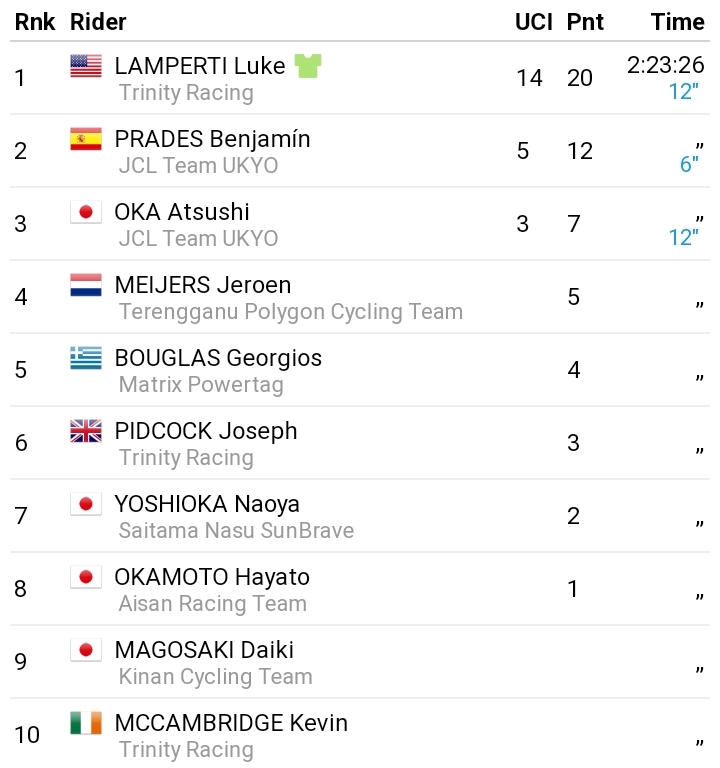Open OKAMOTO Hayato's profile

(x=212, y=577)
